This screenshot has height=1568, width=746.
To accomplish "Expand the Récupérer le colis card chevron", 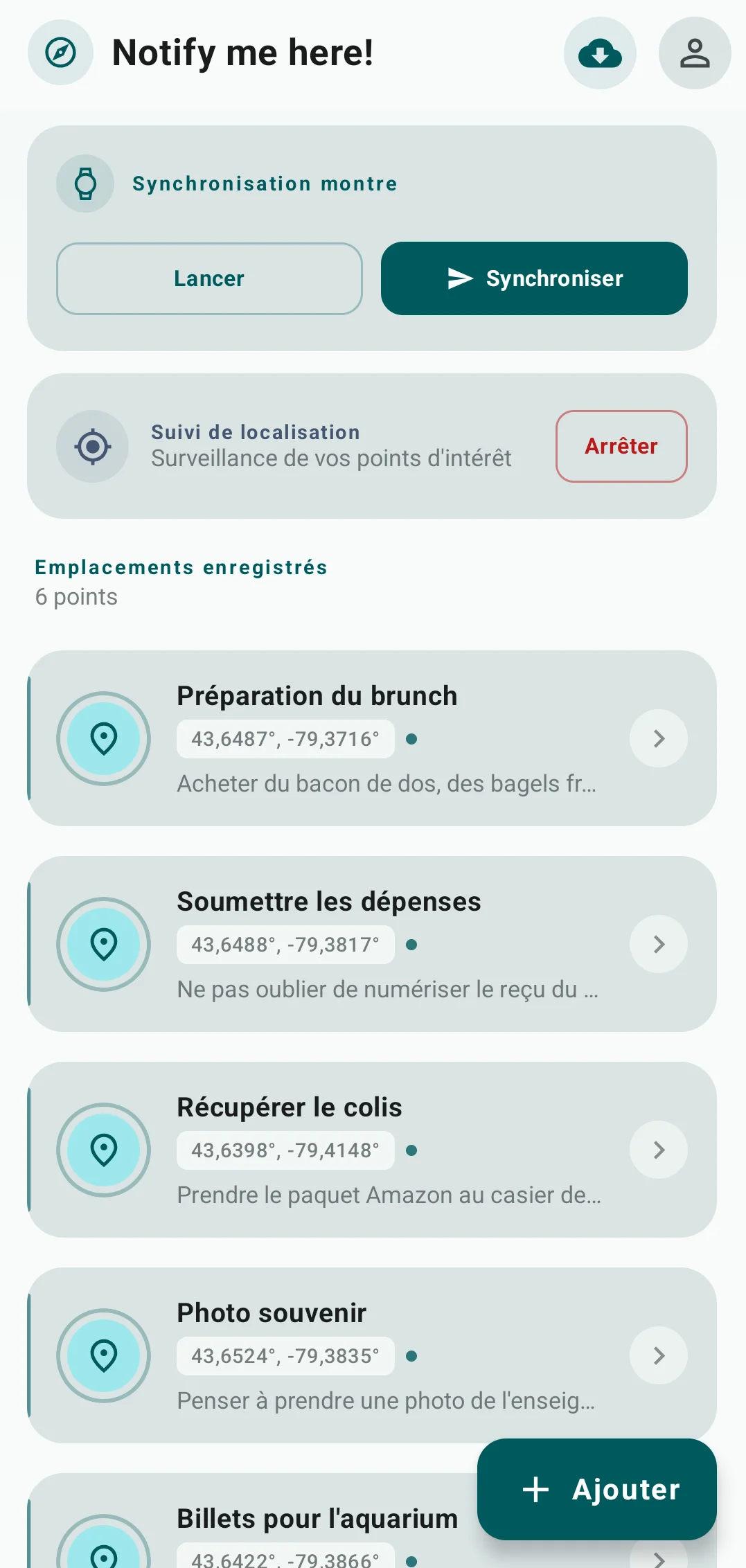I will pyautogui.click(x=658, y=1150).
